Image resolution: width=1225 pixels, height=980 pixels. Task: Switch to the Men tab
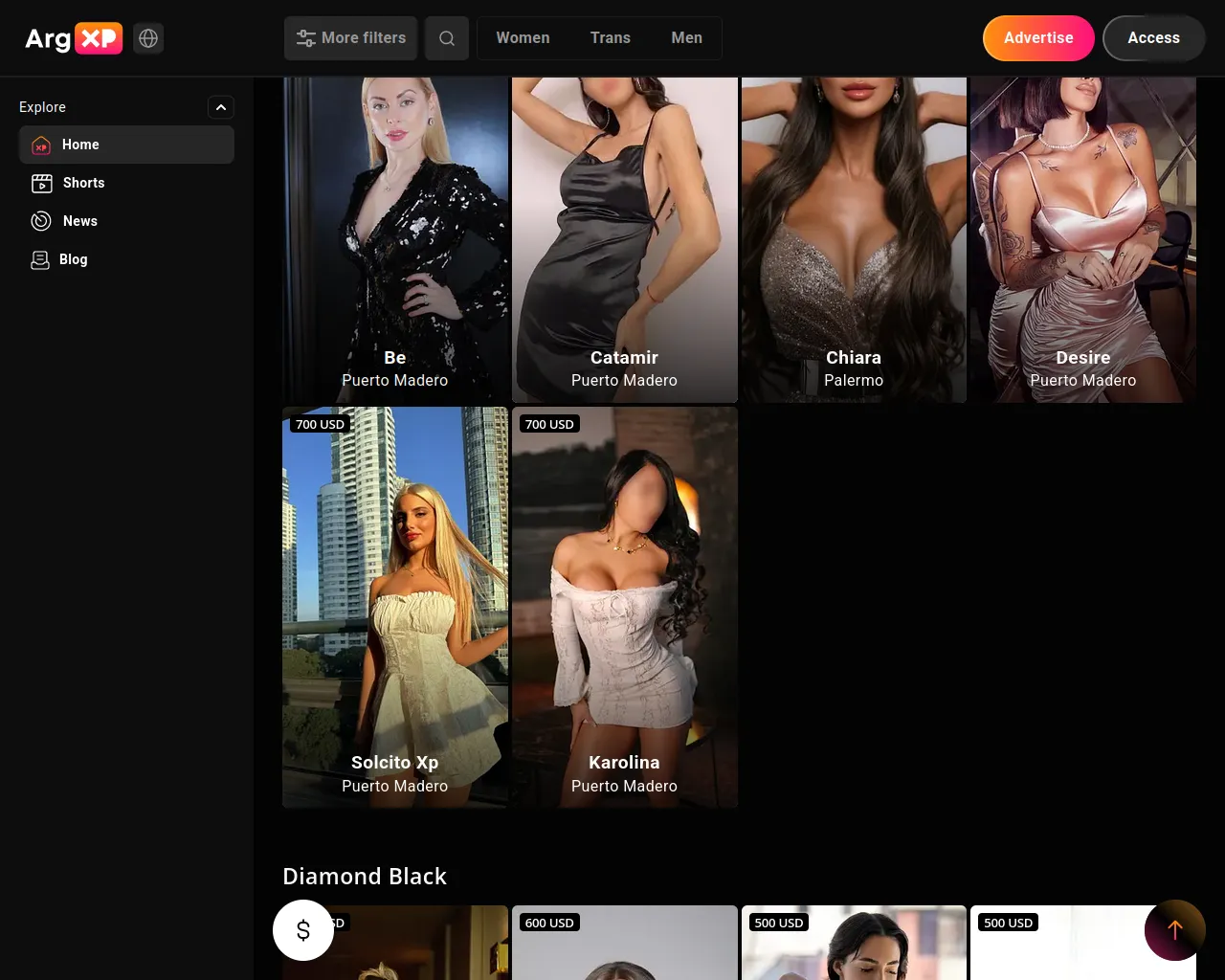[x=686, y=38]
